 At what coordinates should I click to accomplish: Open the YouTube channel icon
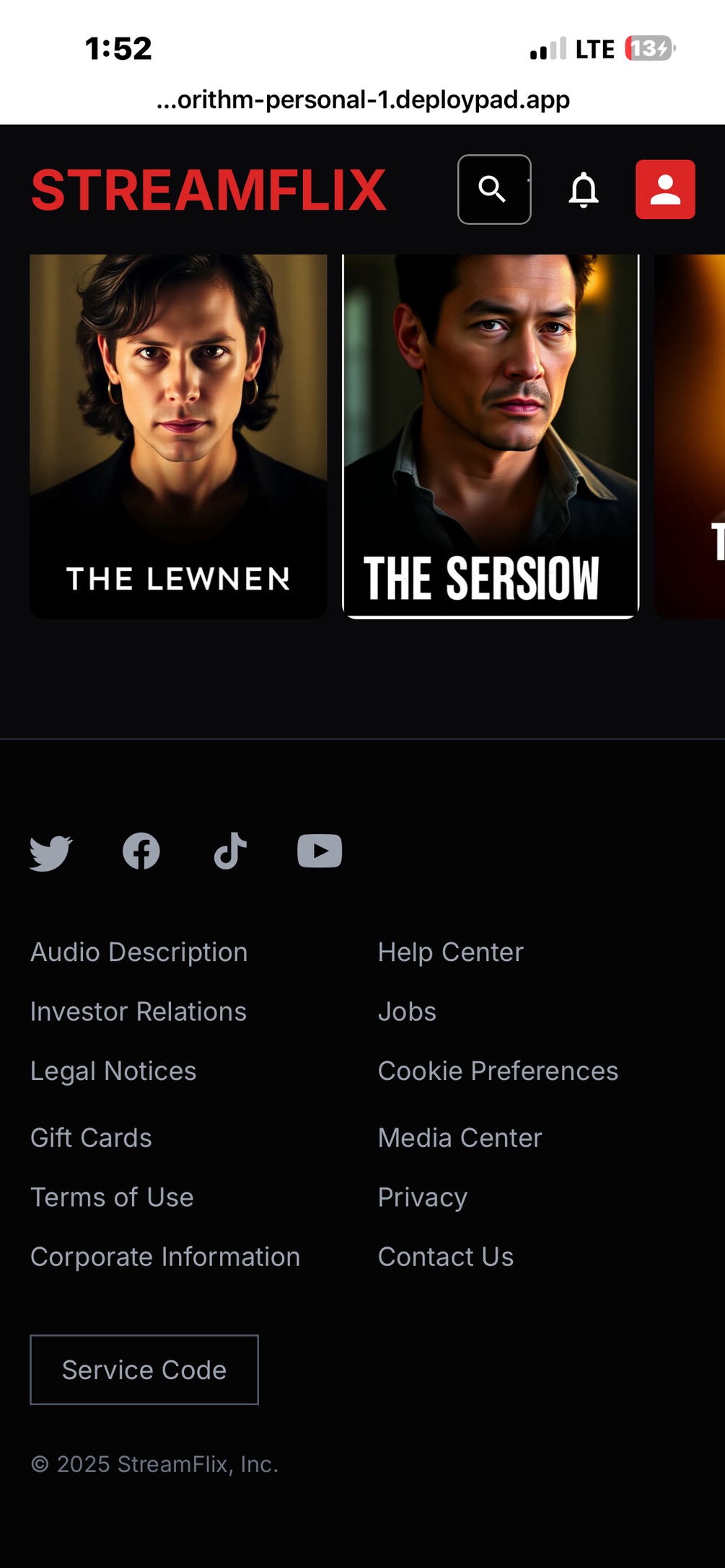(320, 851)
